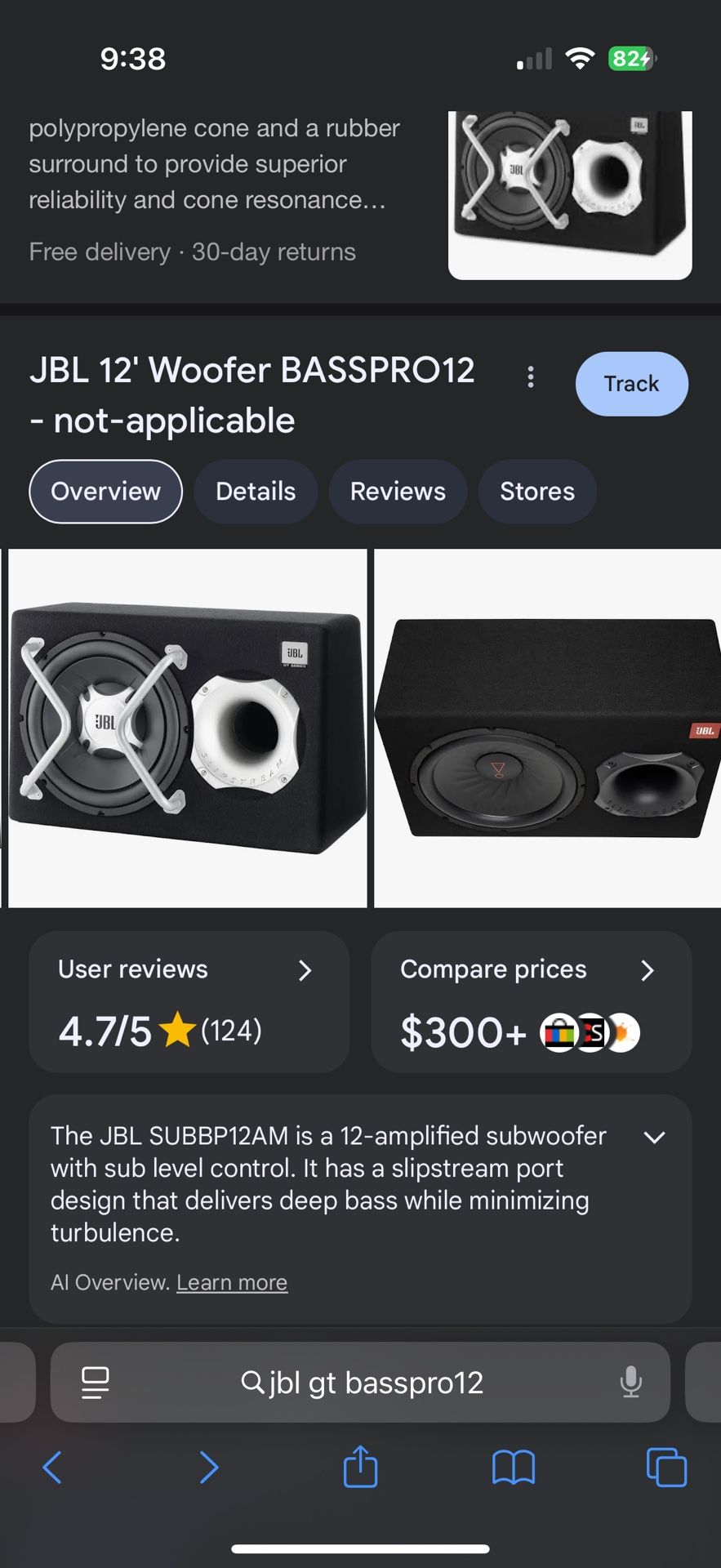Screen dimensions: 721x1568
Task: Open Compare prices via its arrow chevron
Action: [x=647, y=970]
